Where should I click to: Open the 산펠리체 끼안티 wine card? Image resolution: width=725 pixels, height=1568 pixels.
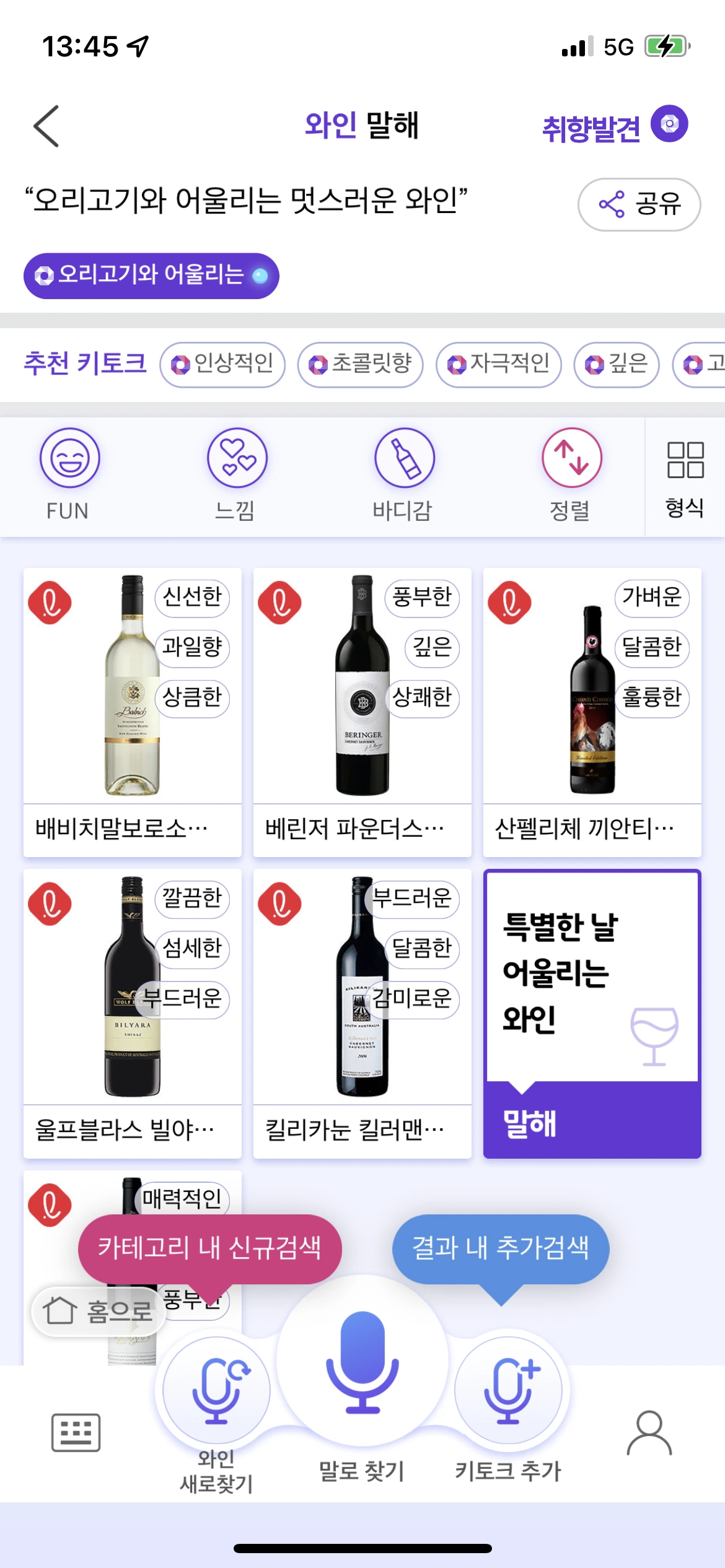pyautogui.click(x=592, y=712)
